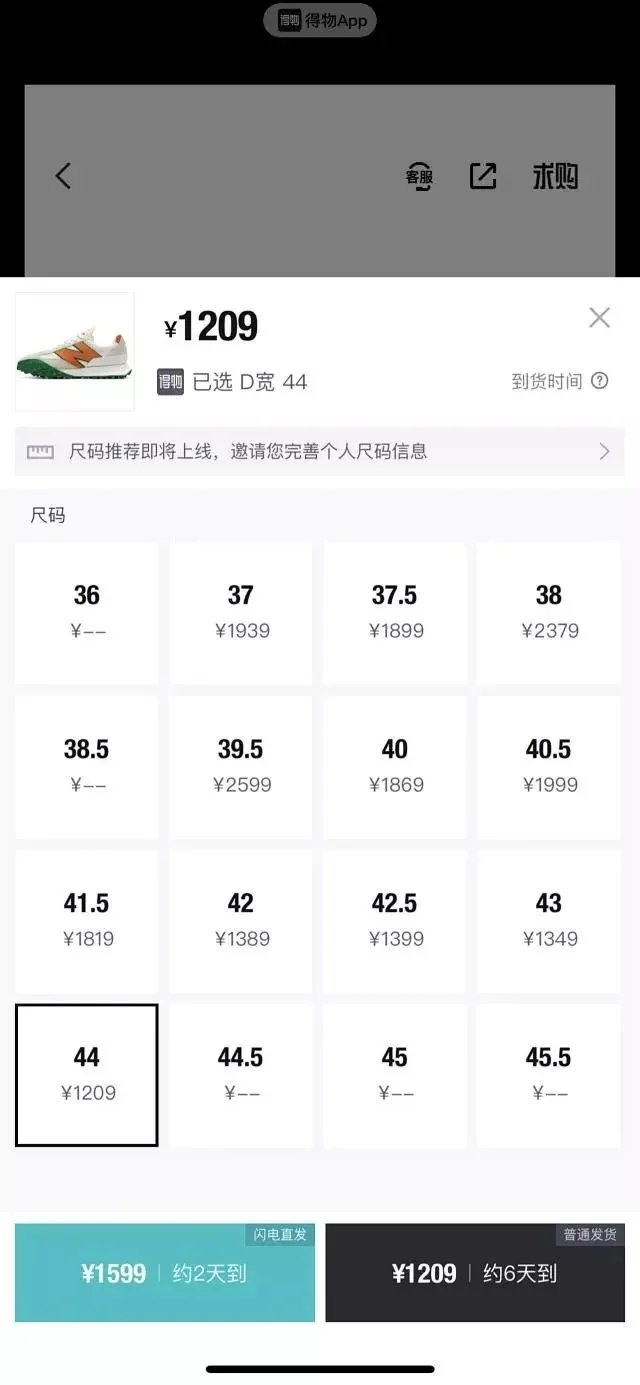Viewport: 640px width, 1385px height.
Task: Choose size 39.5 priced ¥2599
Action: [241, 766]
